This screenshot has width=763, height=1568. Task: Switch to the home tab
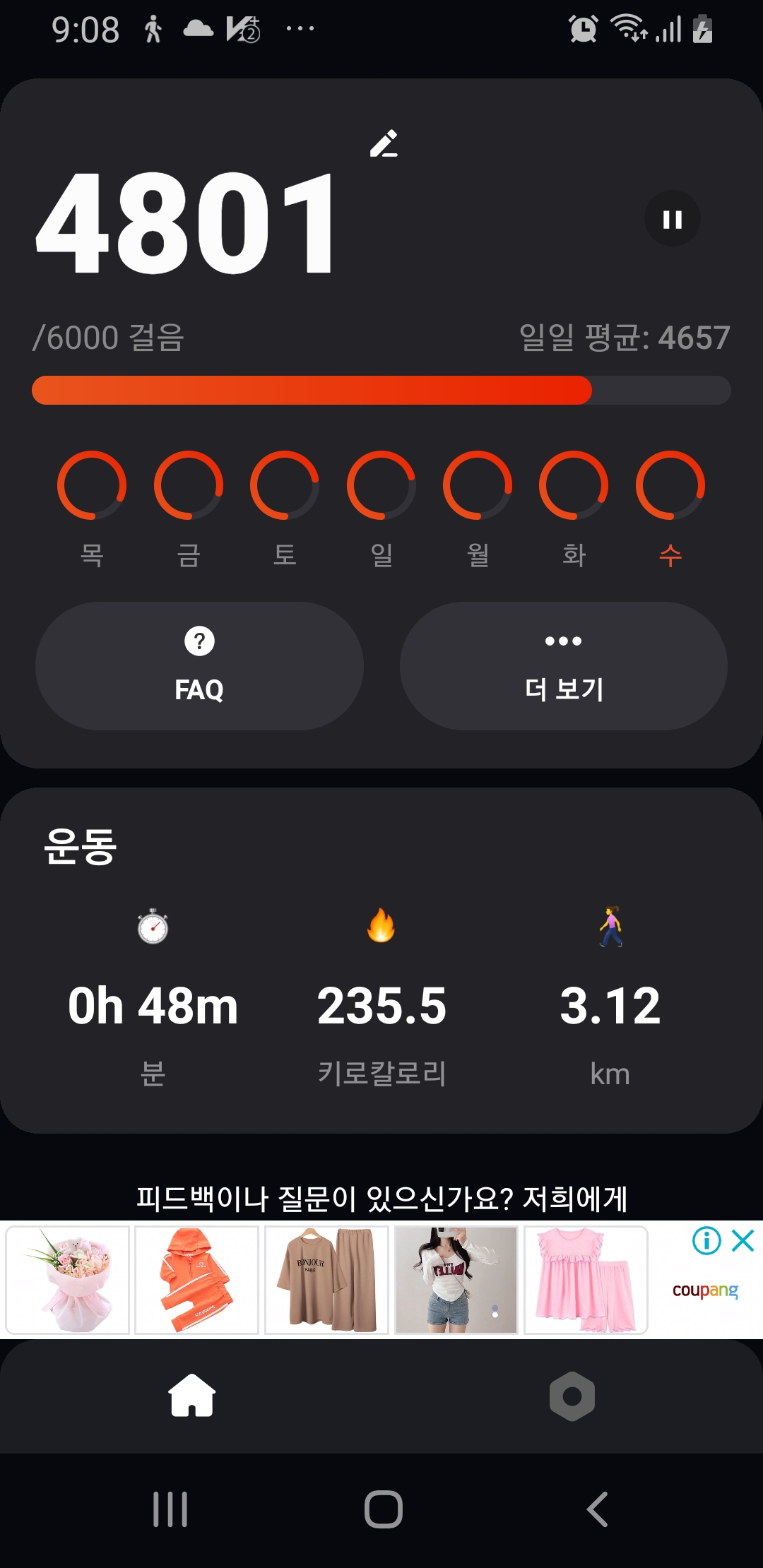[191, 1396]
